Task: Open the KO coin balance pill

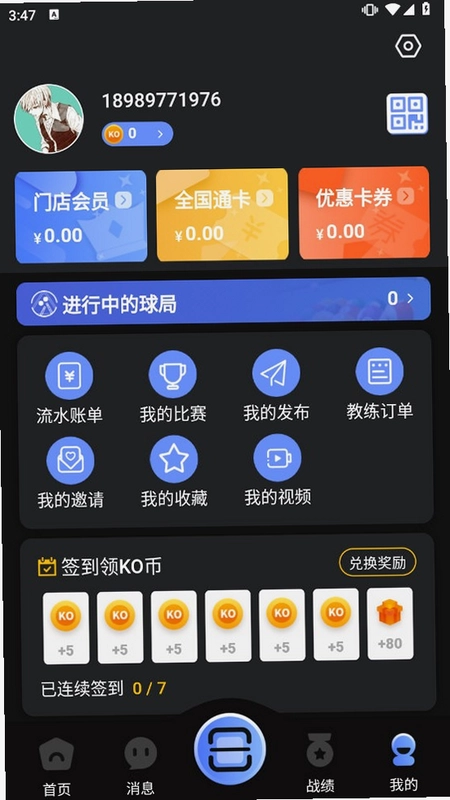Action: pos(137,134)
